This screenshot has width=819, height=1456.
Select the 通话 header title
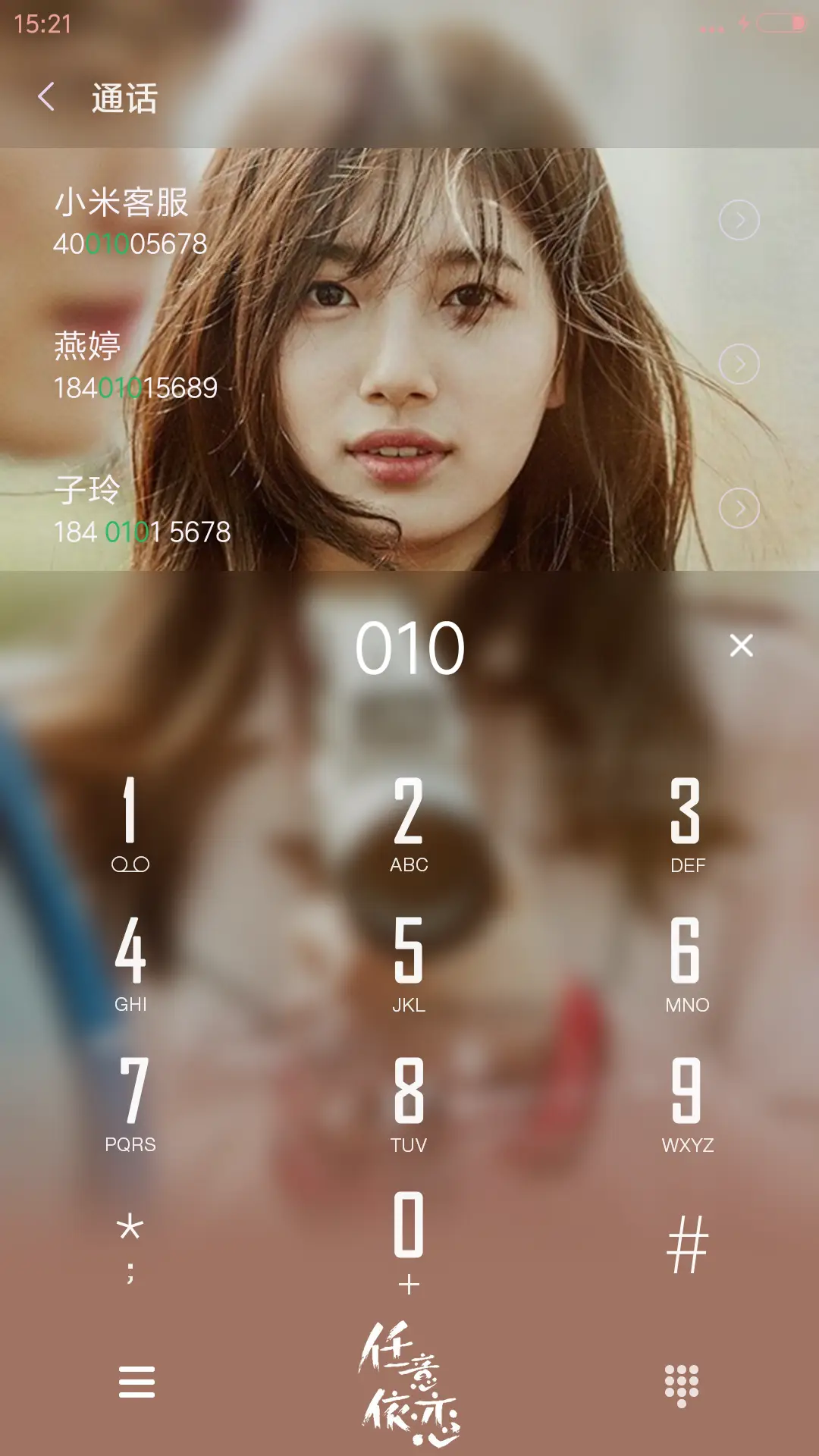pyautogui.click(x=125, y=97)
